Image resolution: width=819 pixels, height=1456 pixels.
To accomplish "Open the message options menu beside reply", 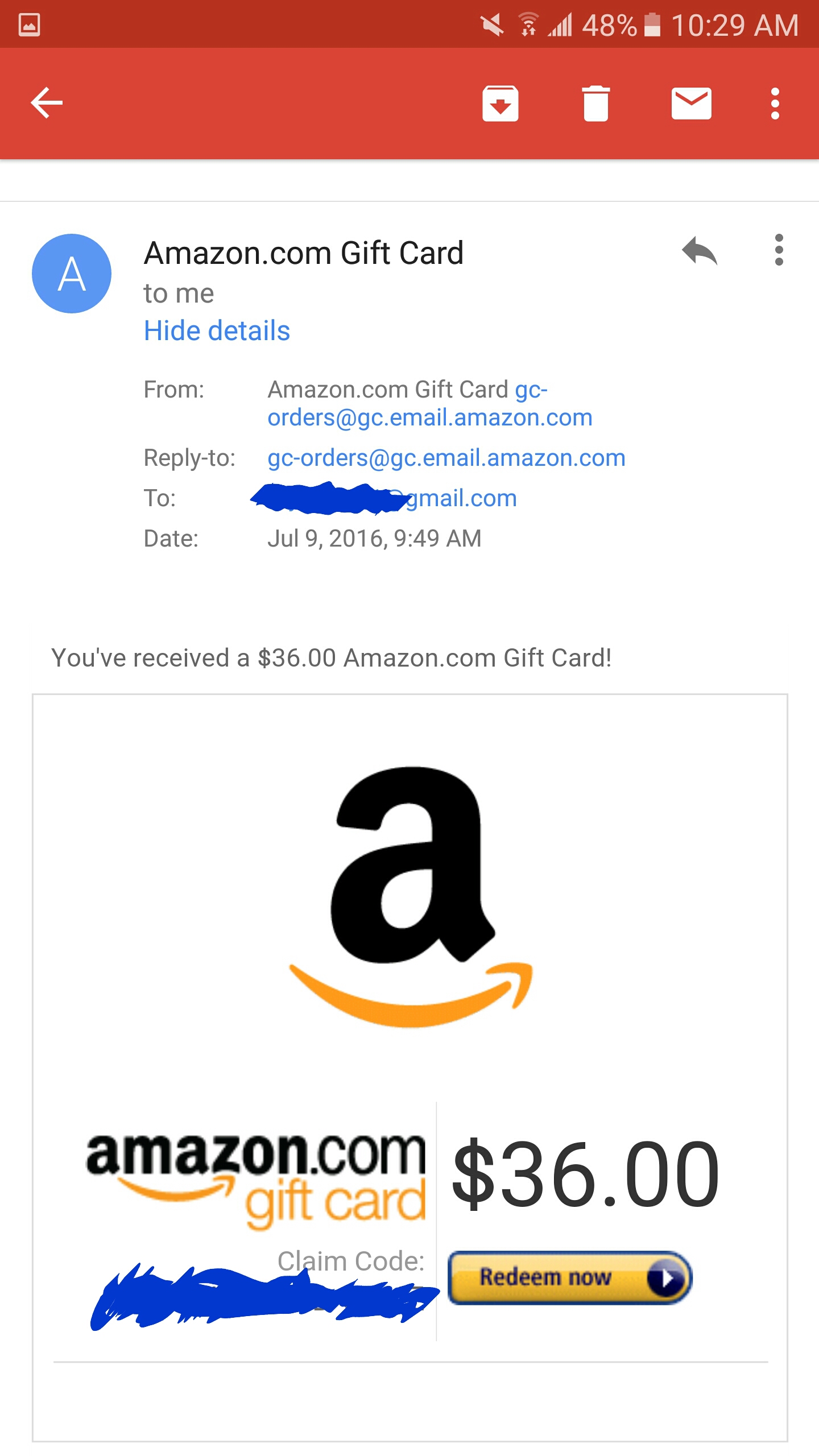I will (x=779, y=250).
